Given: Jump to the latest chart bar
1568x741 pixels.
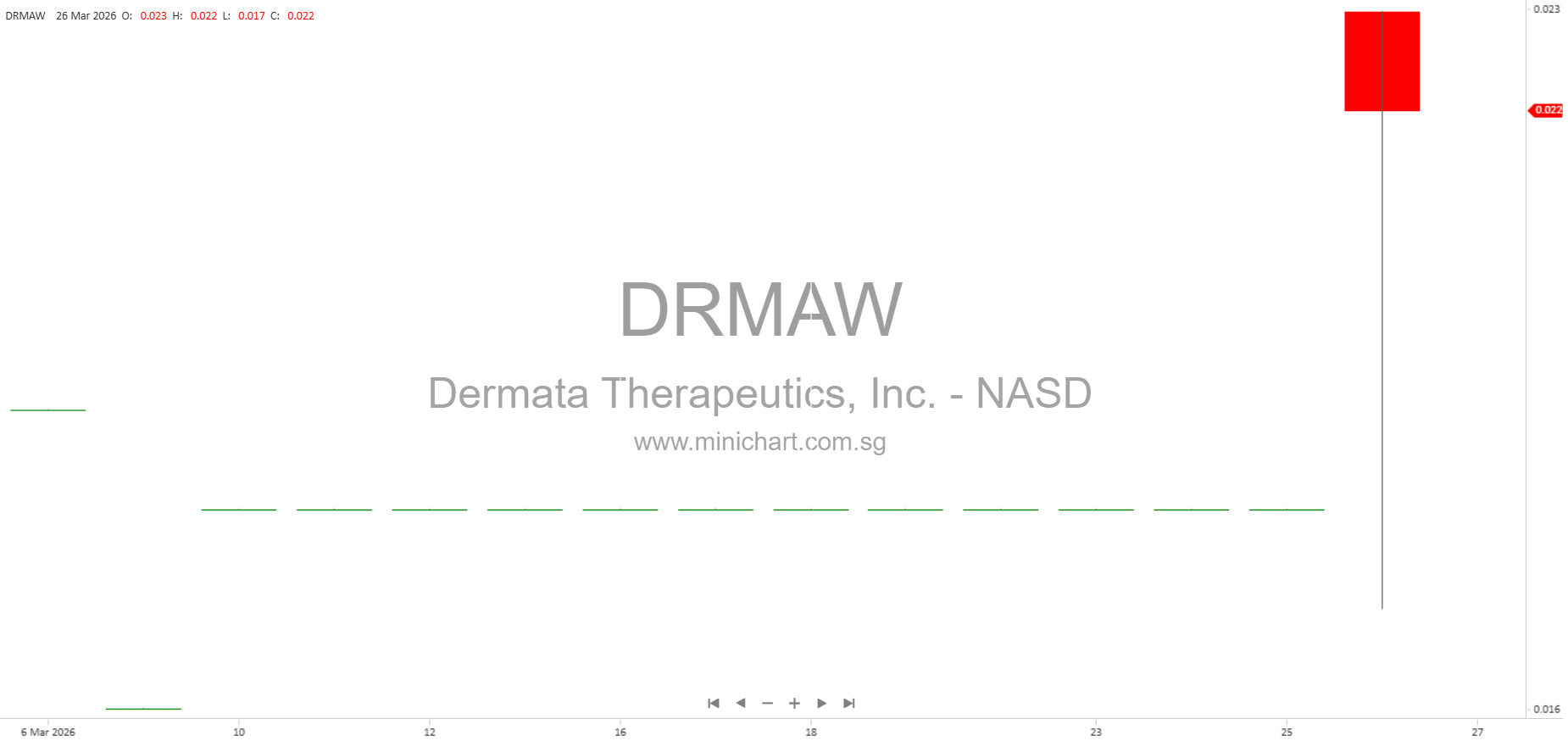Looking at the screenshot, I should tap(849, 703).
